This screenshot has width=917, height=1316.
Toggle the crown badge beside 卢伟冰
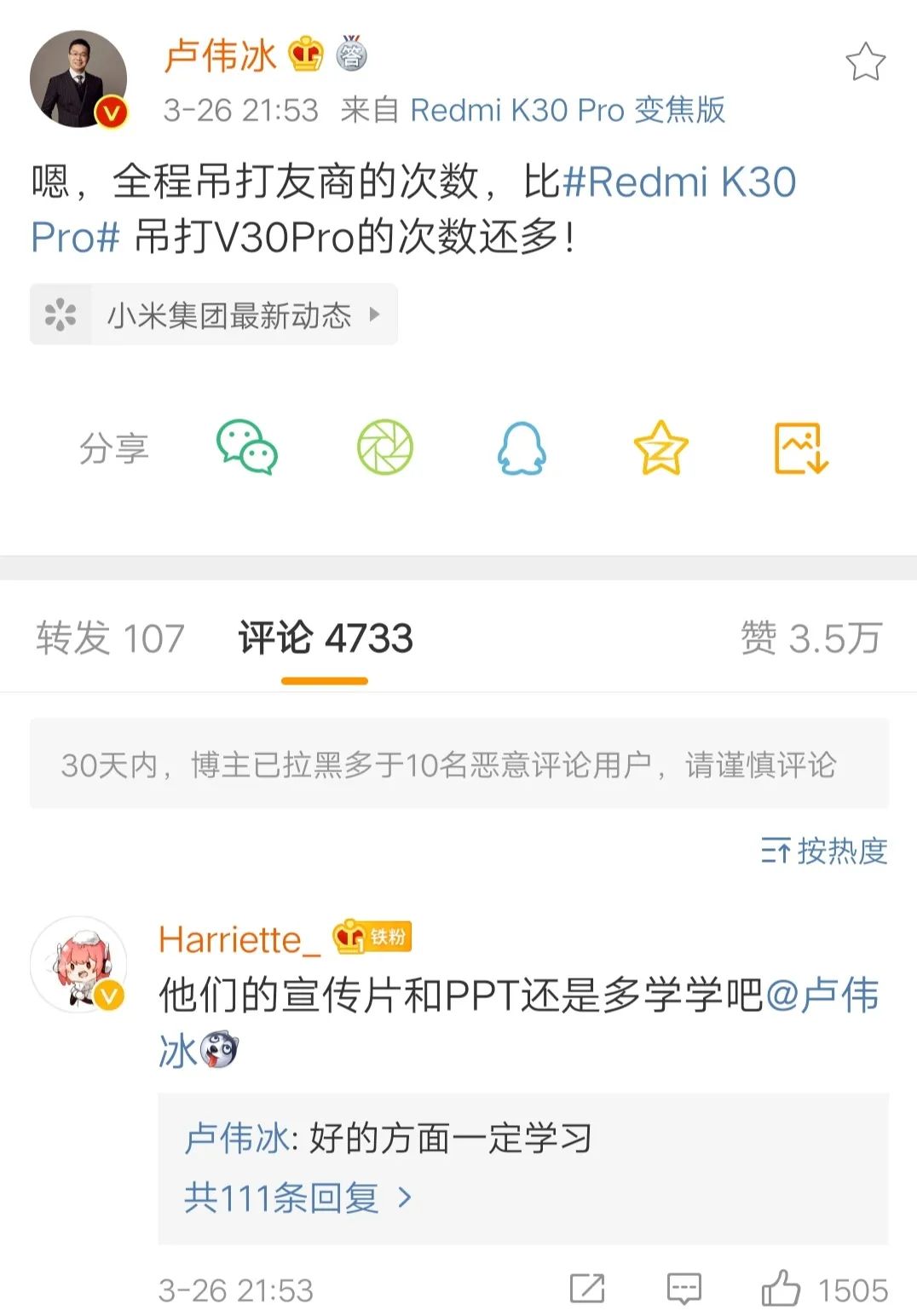[303, 54]
